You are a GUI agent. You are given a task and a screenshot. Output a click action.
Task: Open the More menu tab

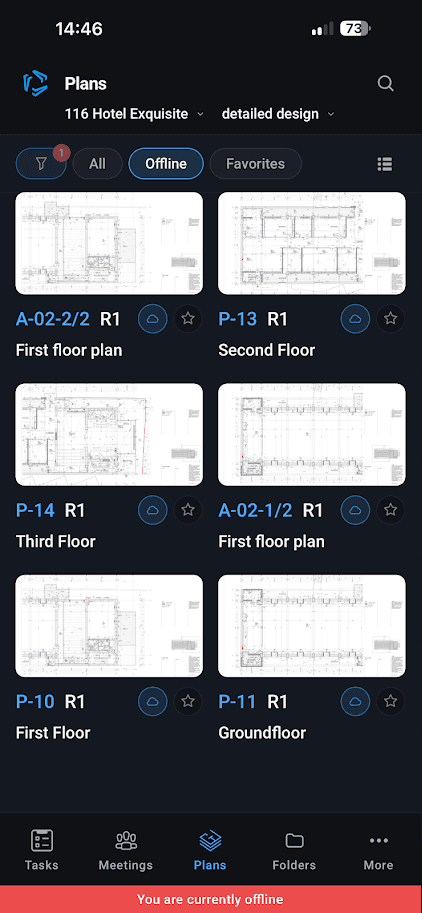pyautogui.click(x=378, y=850)
